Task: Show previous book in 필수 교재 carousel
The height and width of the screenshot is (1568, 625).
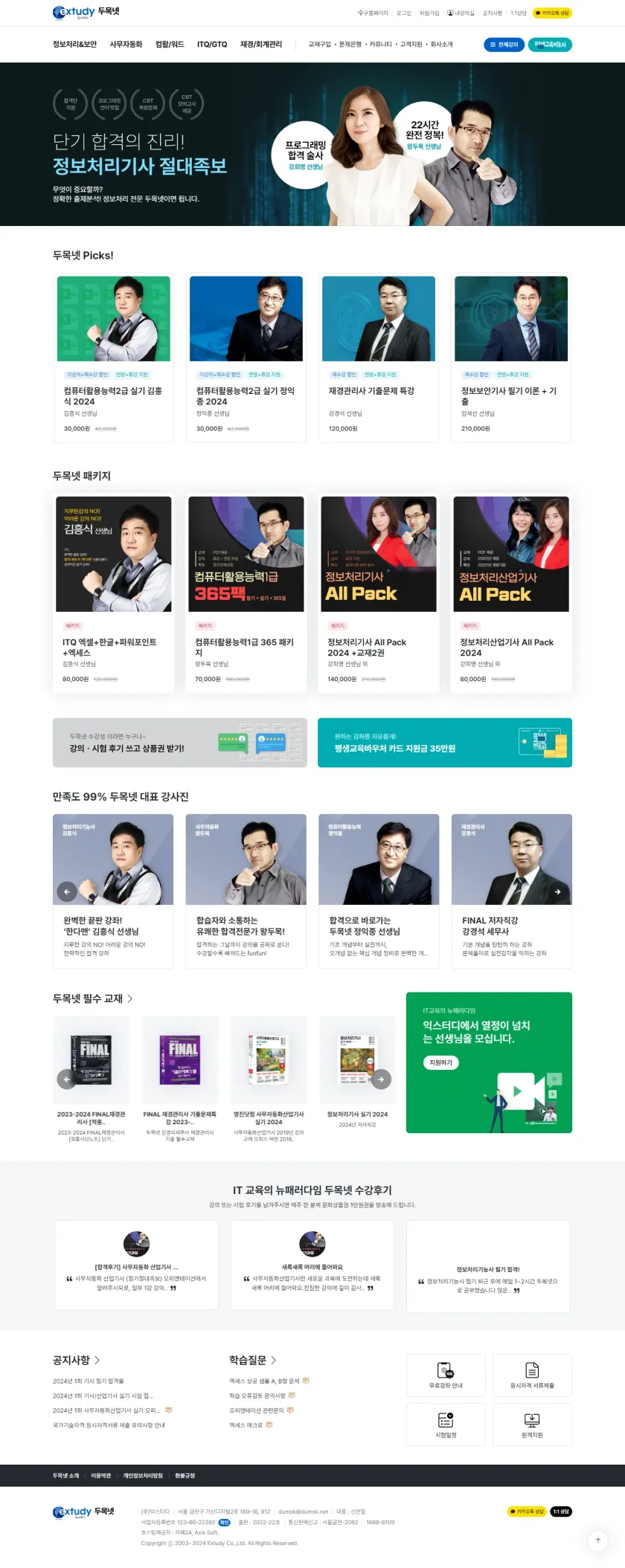Action: (x=67, y=1079)
